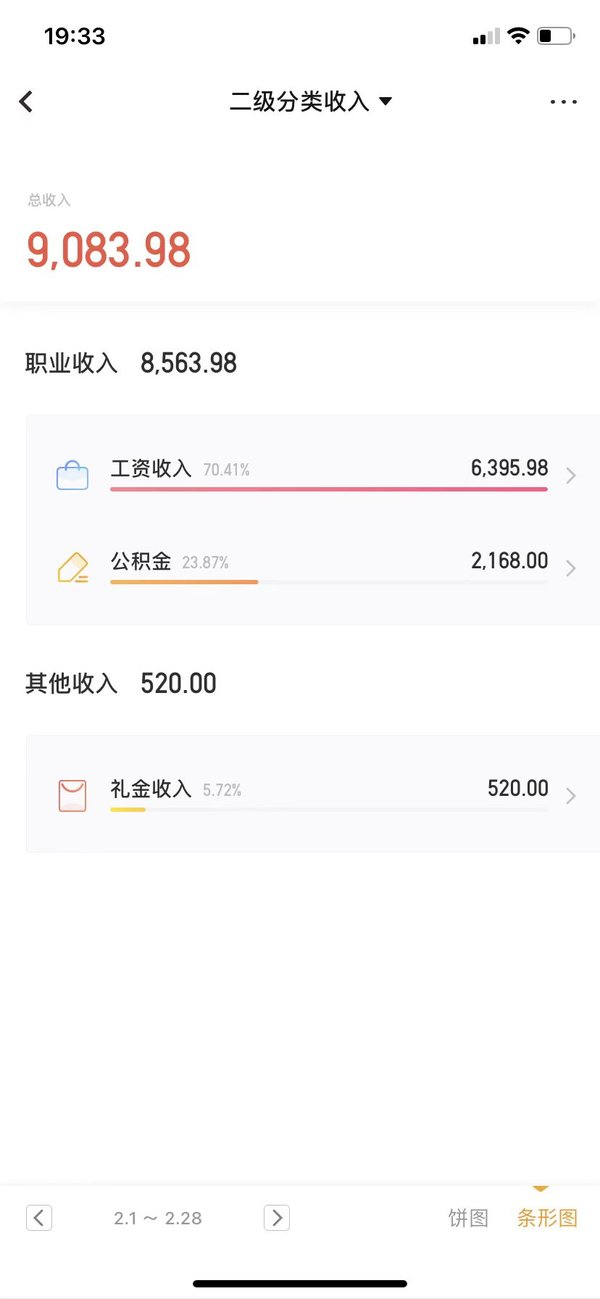Select the 2.1 ~ 2.28 date range

(158, 1218)
